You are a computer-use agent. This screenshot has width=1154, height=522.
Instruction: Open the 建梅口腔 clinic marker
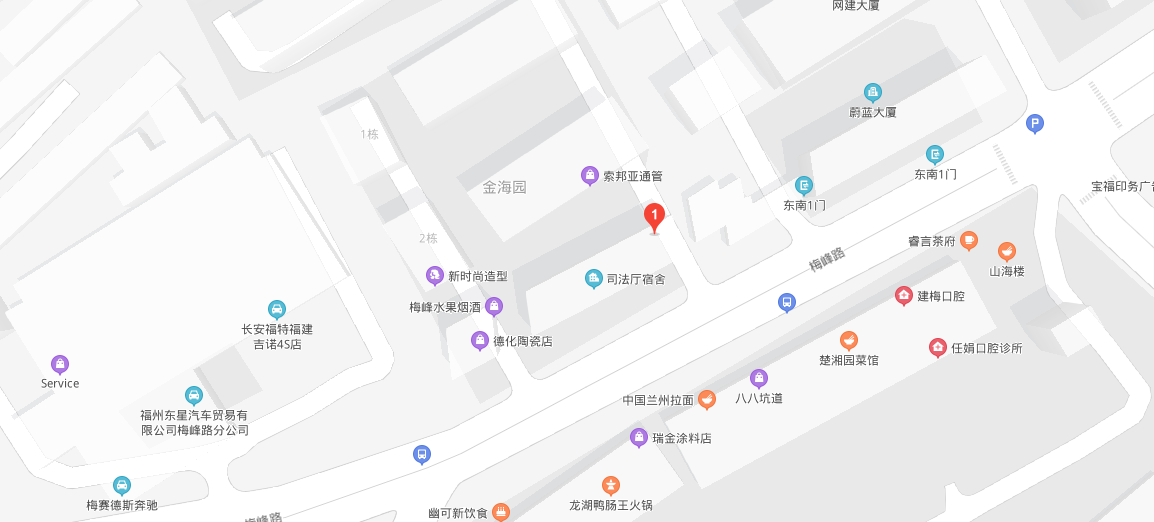point(904,296)
